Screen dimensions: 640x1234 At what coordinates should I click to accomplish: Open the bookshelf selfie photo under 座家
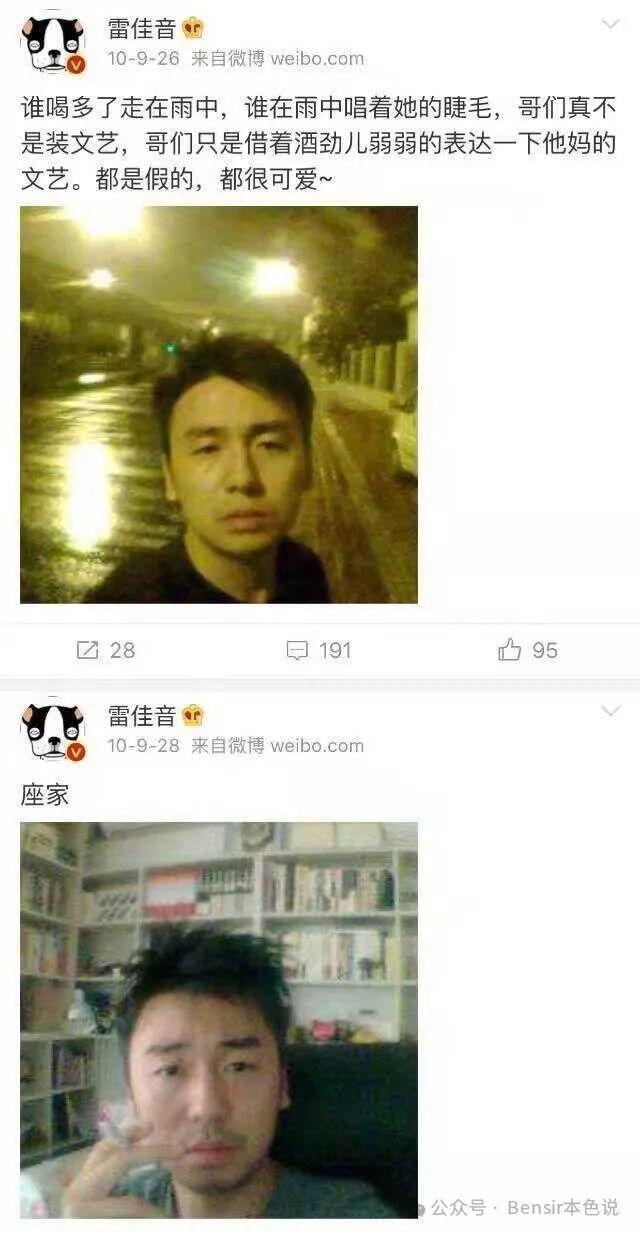[219, 1019]
